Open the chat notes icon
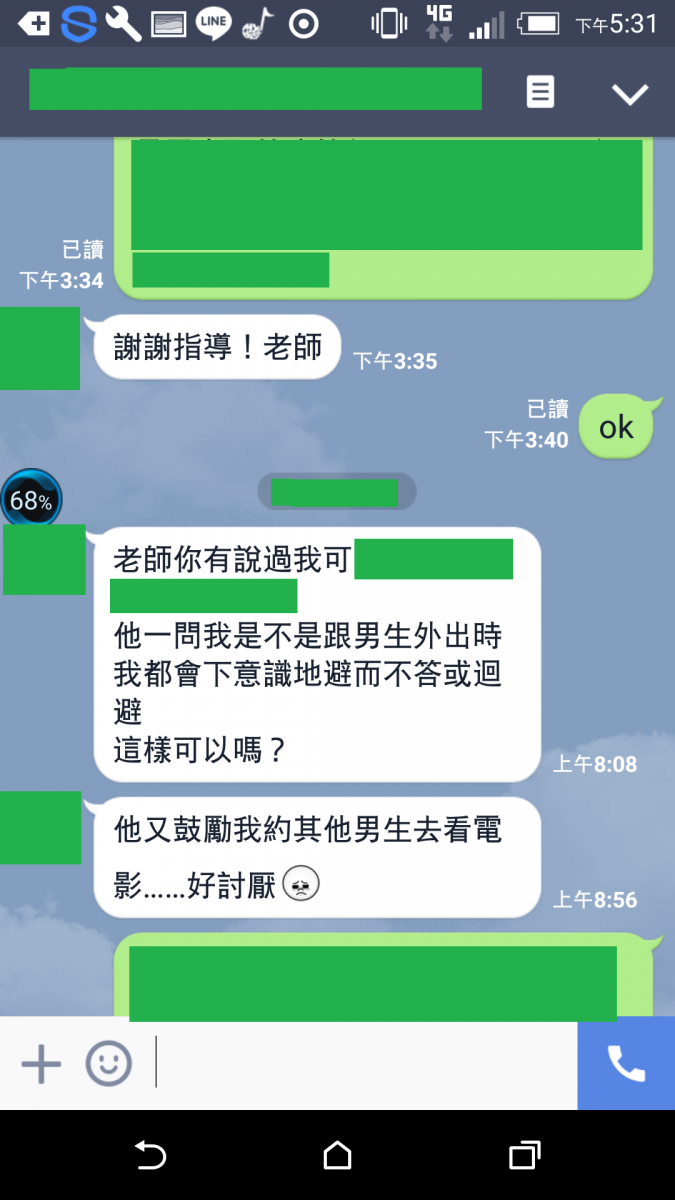 pos(540,93)
